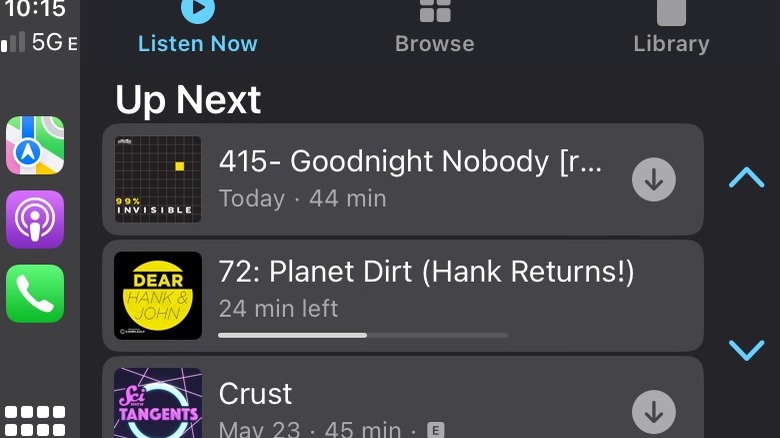Open the CarPlay home grid button
Screen dimensions: 780x438
coord(35,419)
